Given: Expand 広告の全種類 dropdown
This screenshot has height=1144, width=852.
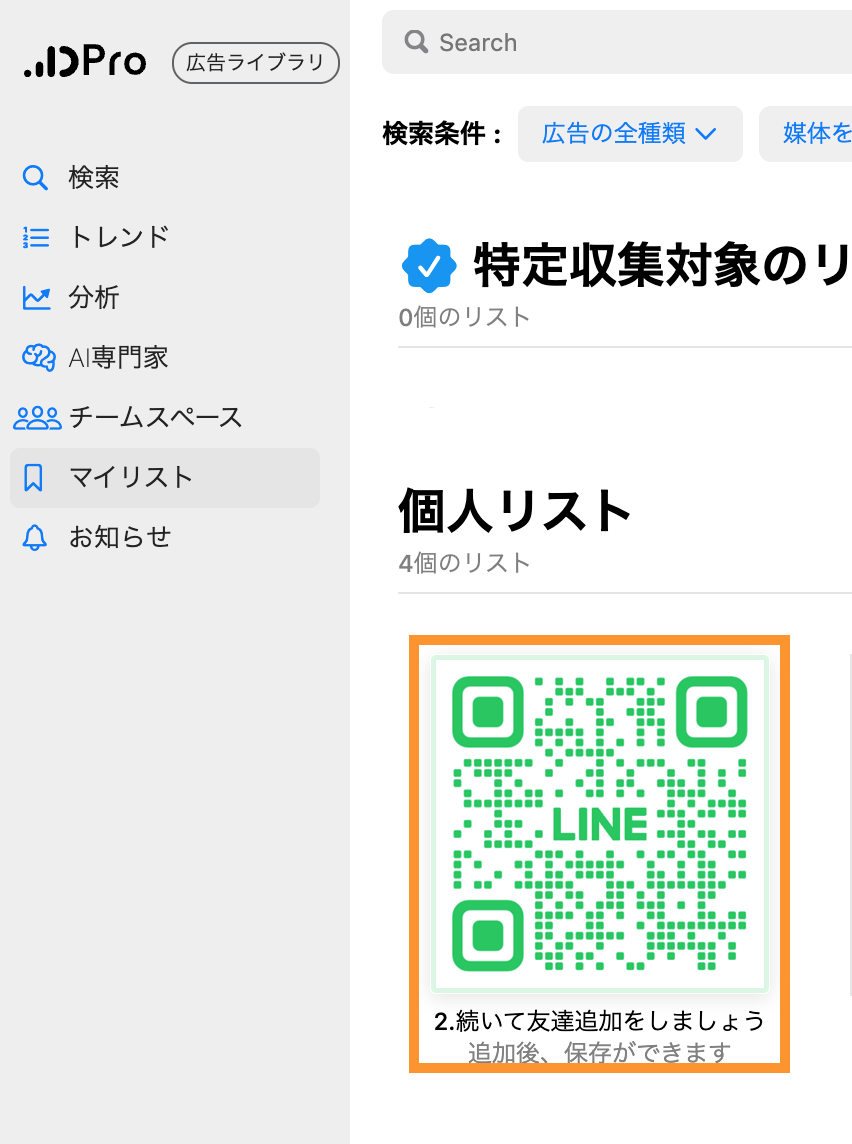Looking at the screenshot, I should 630,133.
